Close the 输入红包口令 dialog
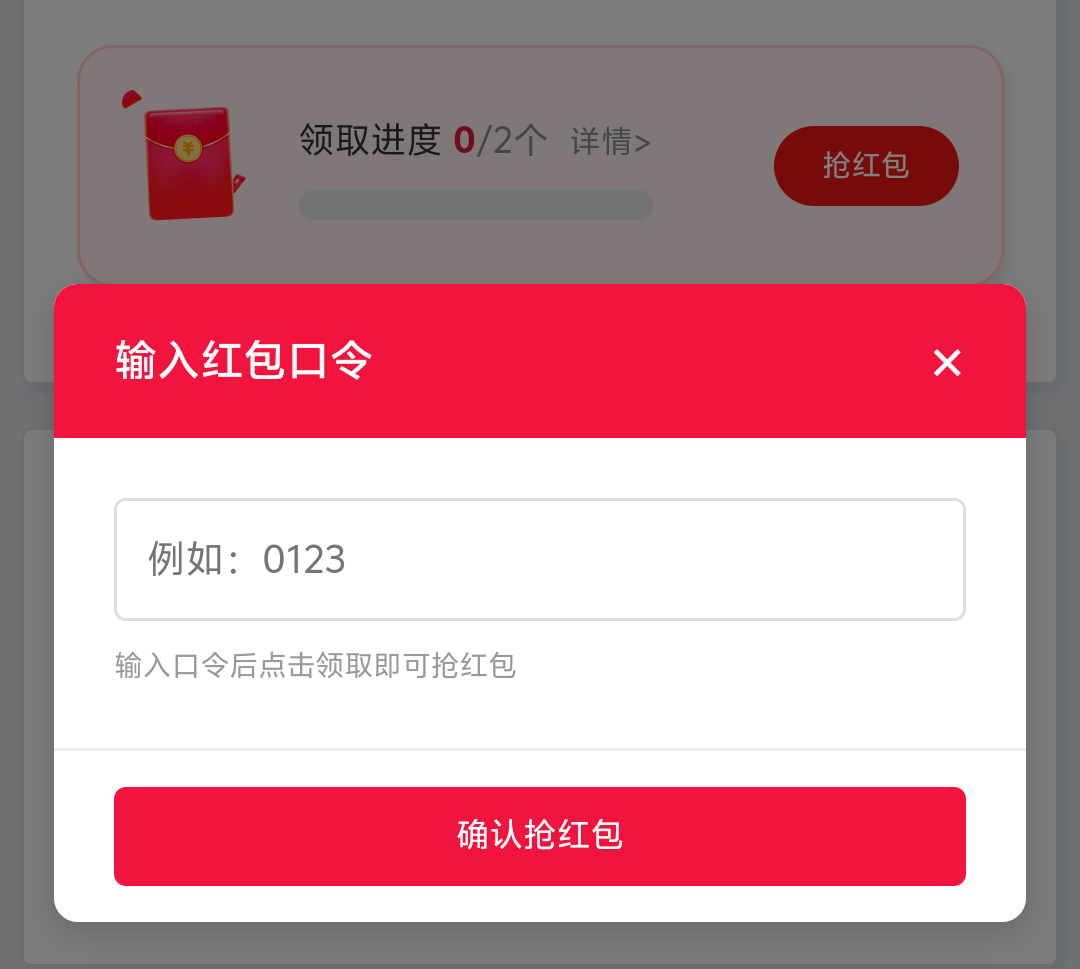This screenshot has width=1080, height=969. pos(946,363)
